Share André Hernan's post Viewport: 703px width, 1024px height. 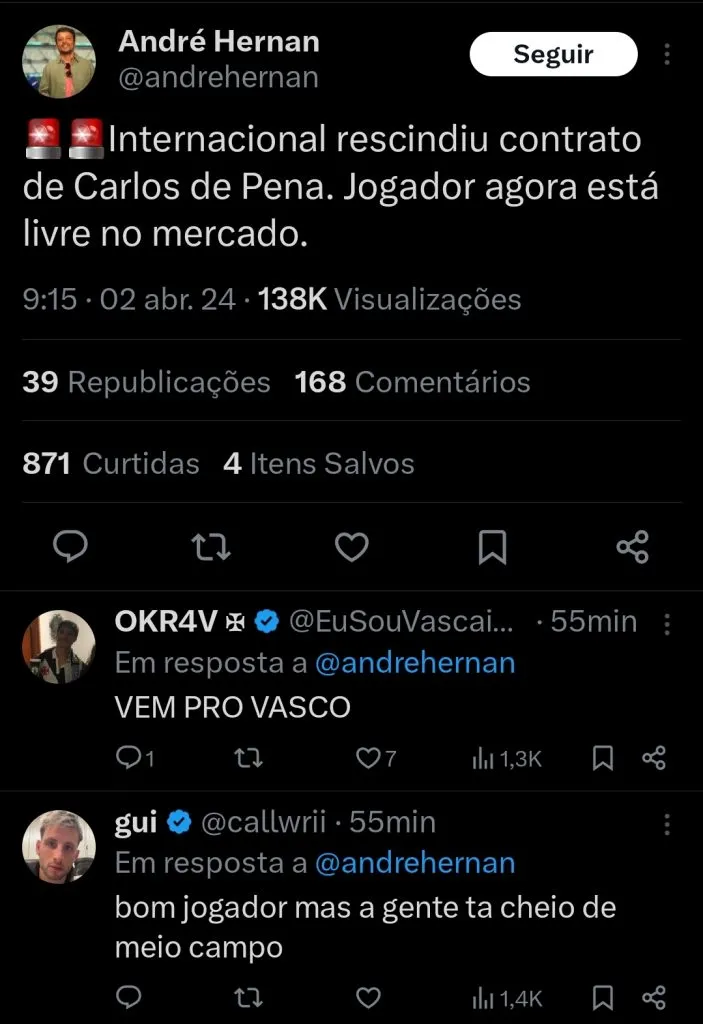pyautogui.click(x=632, y=546)
